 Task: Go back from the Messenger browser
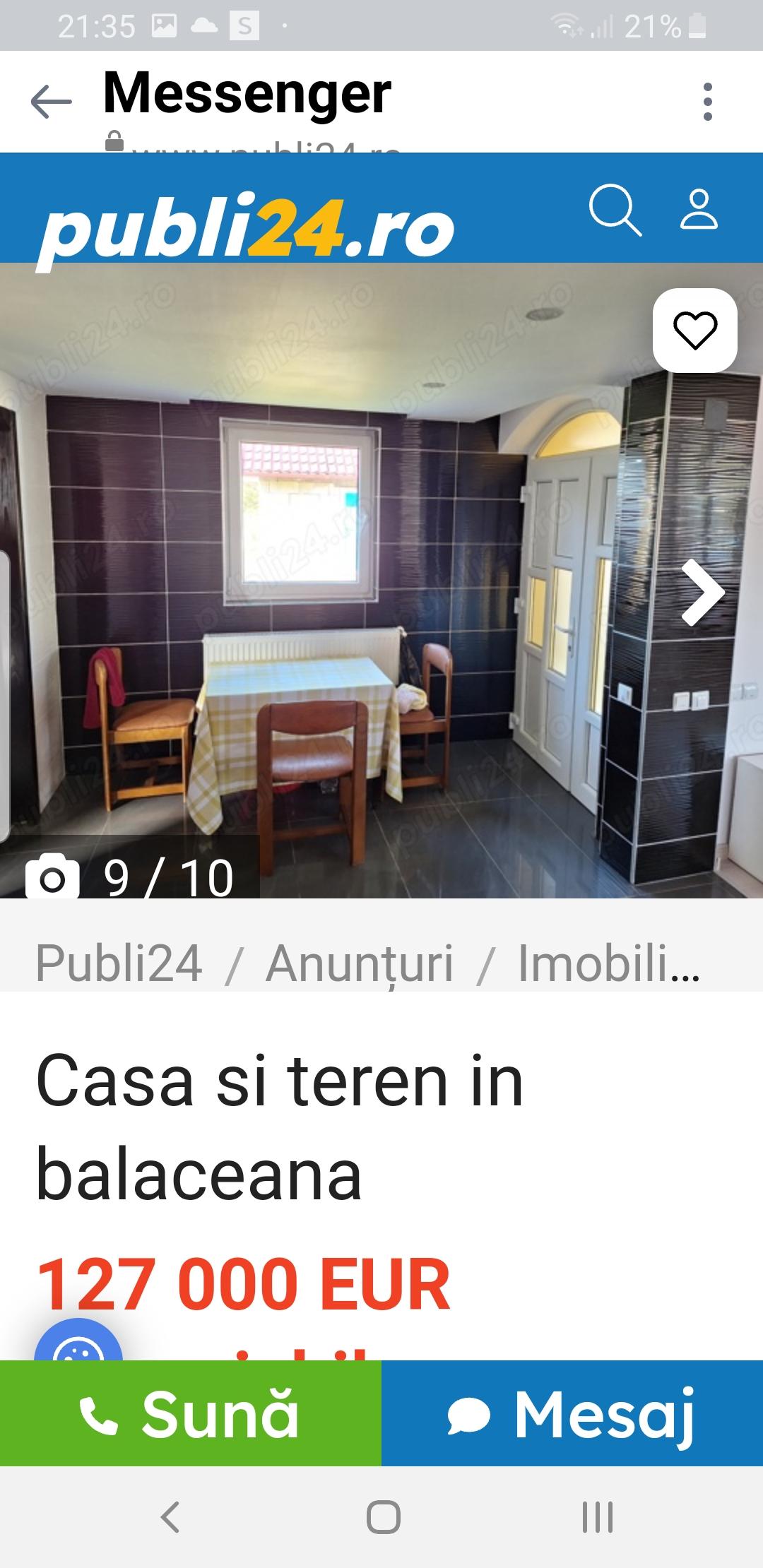click(x=52, y=102)
